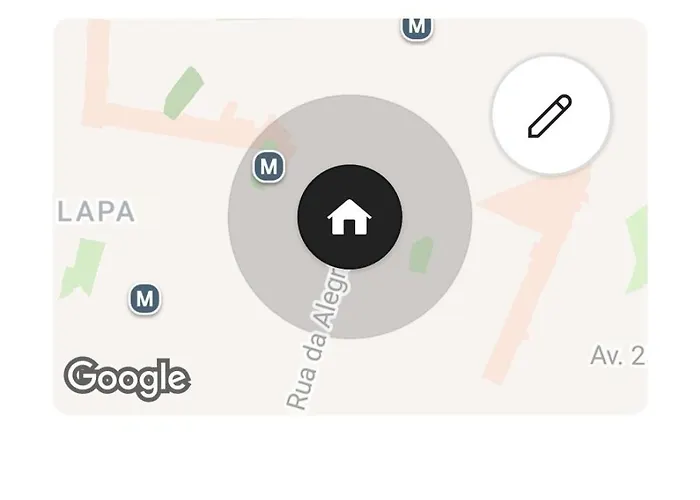Tap the pencil edit button
This screenshot has width=700, height=500.
(x=550, y=116)
